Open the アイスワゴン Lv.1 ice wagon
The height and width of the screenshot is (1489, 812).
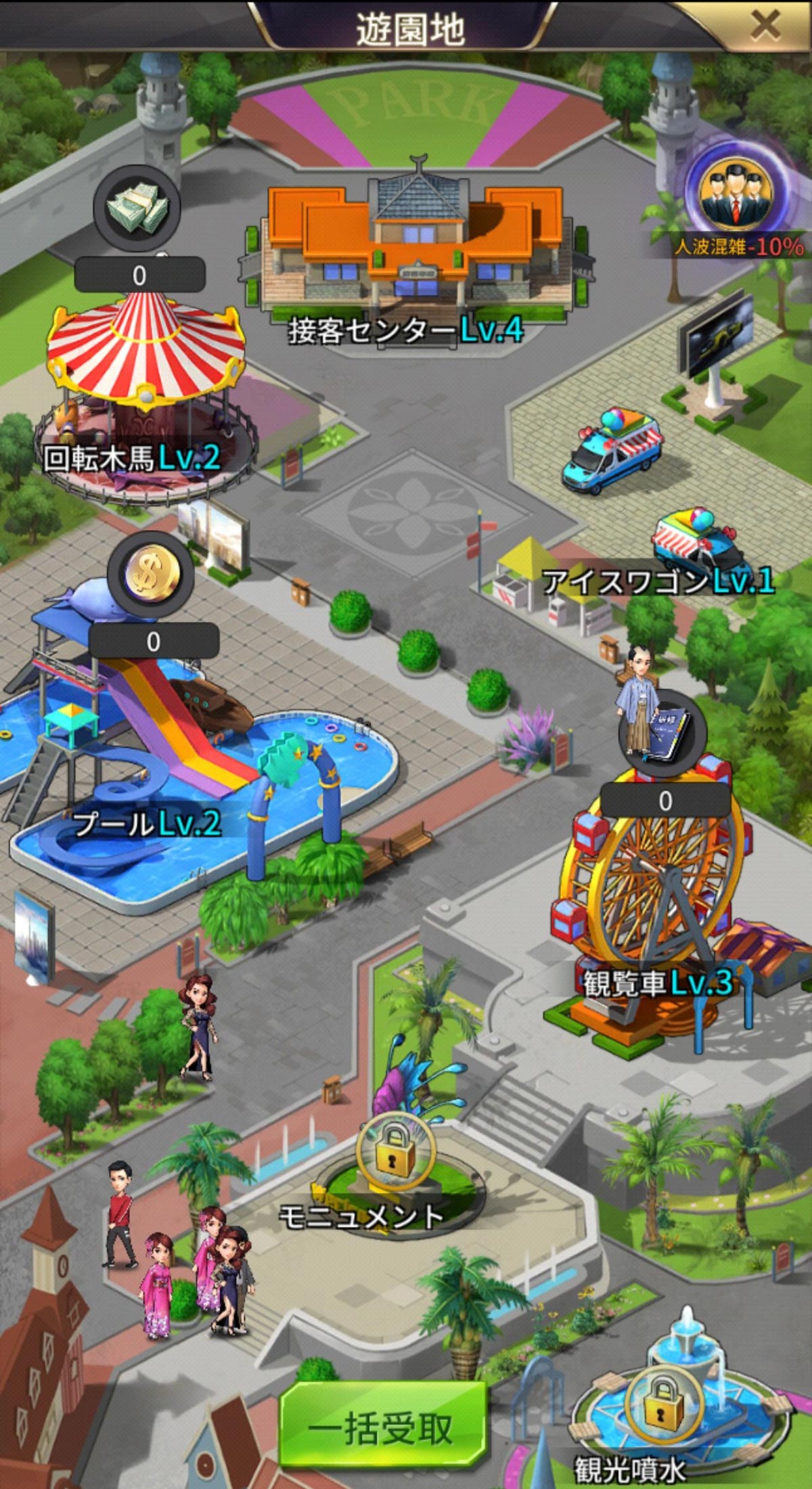(690, 541)
